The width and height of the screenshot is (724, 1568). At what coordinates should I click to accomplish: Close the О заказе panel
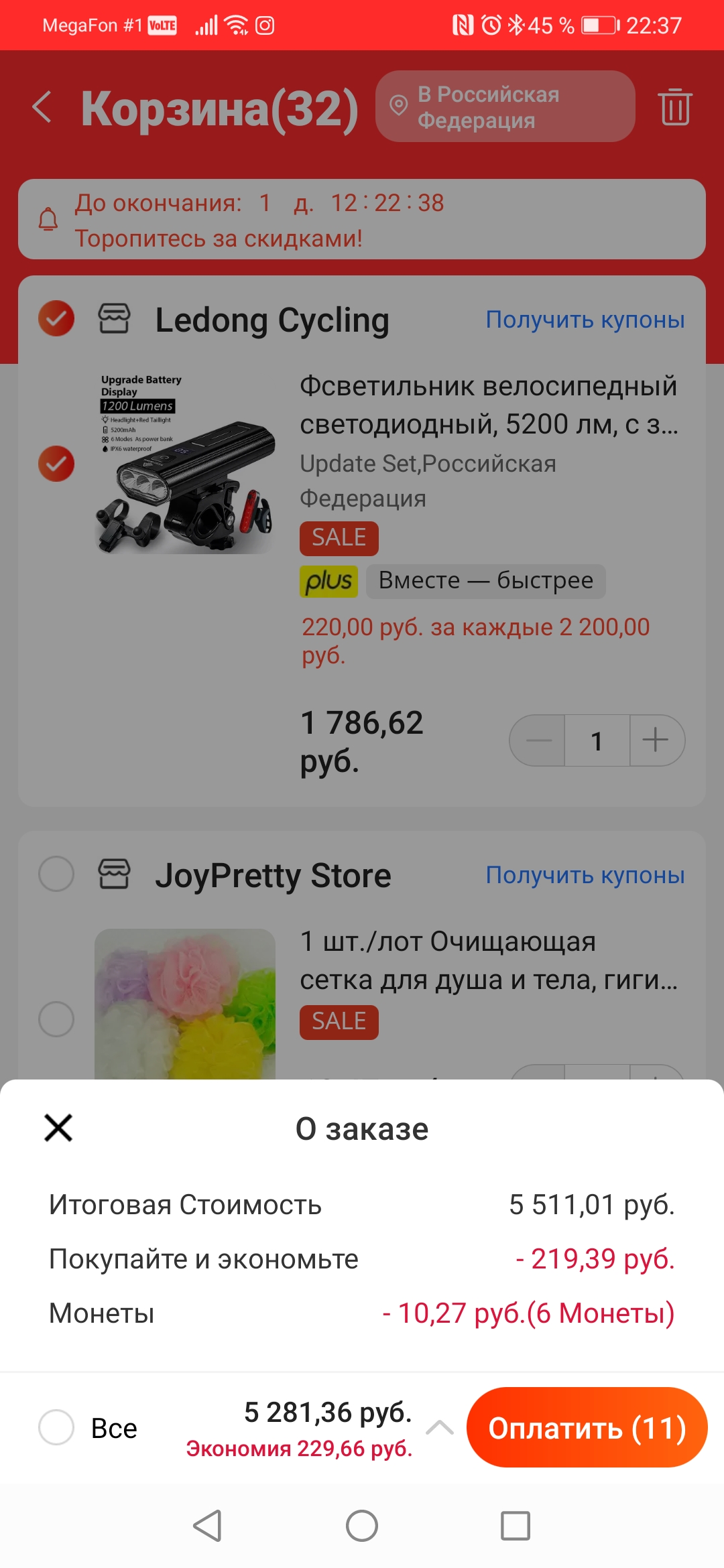58,1128
